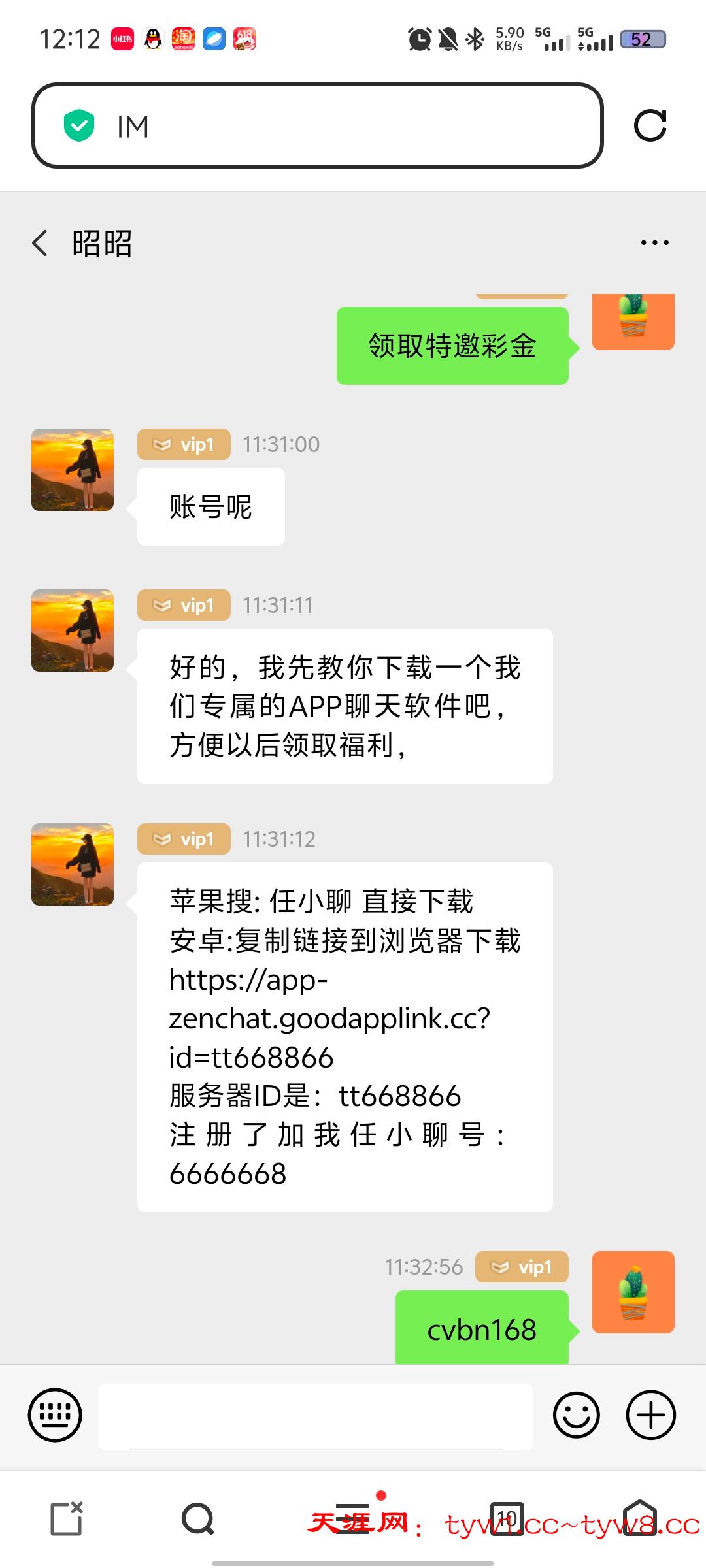Viewport: 706px width, 1568px height.
Task: Reload the page via the refresh icon
Action: pos(651,125)
